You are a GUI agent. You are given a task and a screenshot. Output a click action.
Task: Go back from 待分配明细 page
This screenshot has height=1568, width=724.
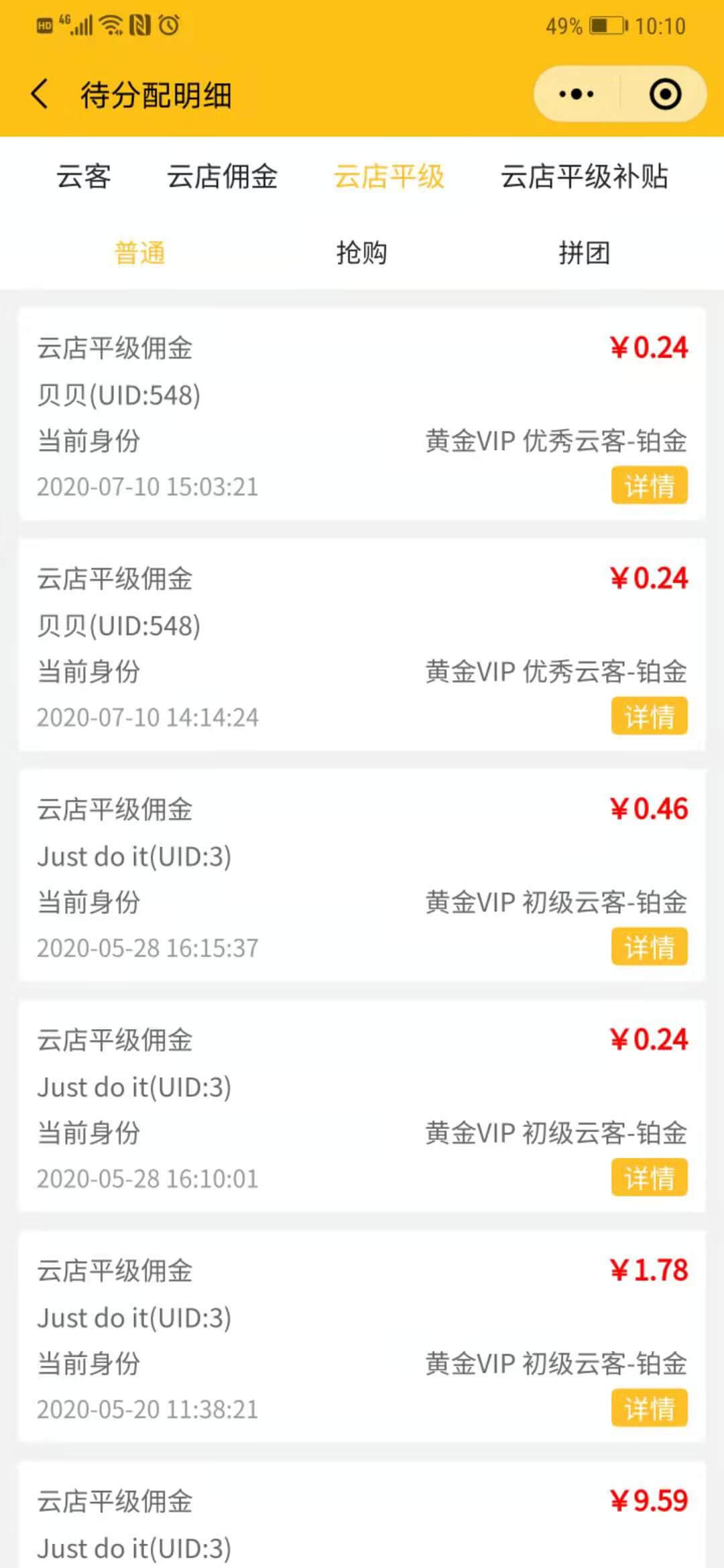click(x=40, y=94)
